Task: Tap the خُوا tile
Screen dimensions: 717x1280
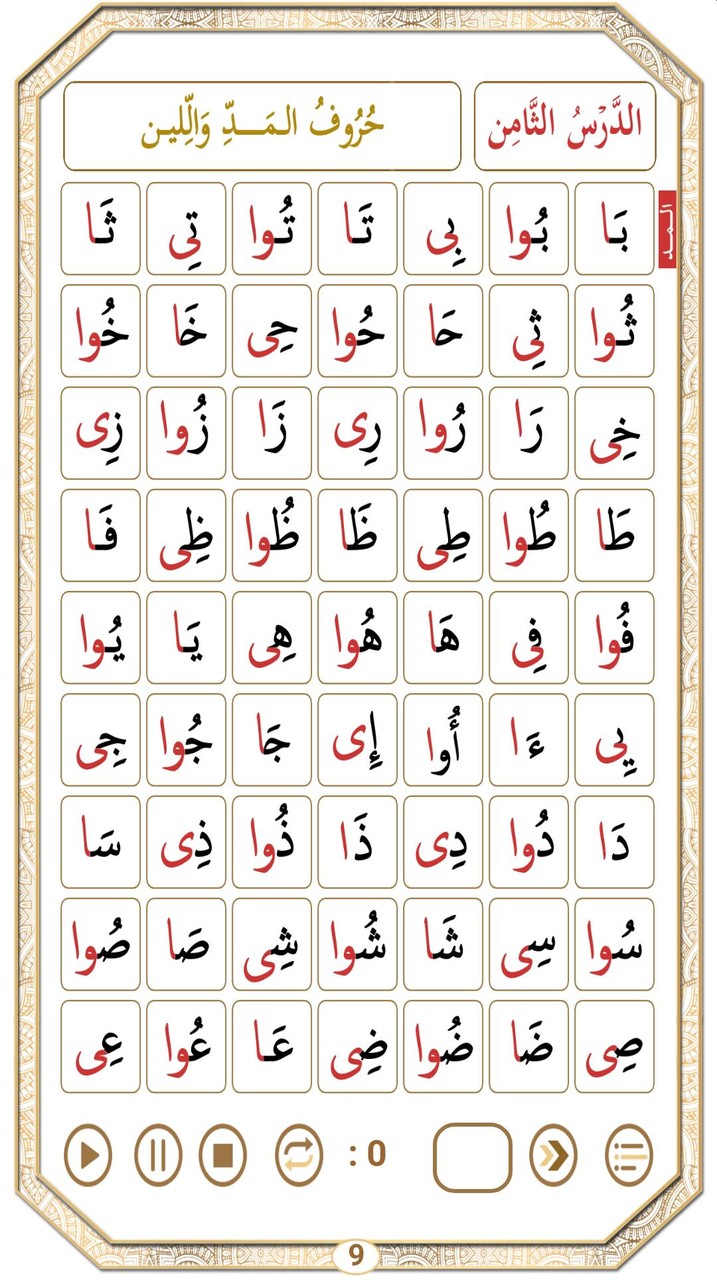Action: click(x=100, y=330)
